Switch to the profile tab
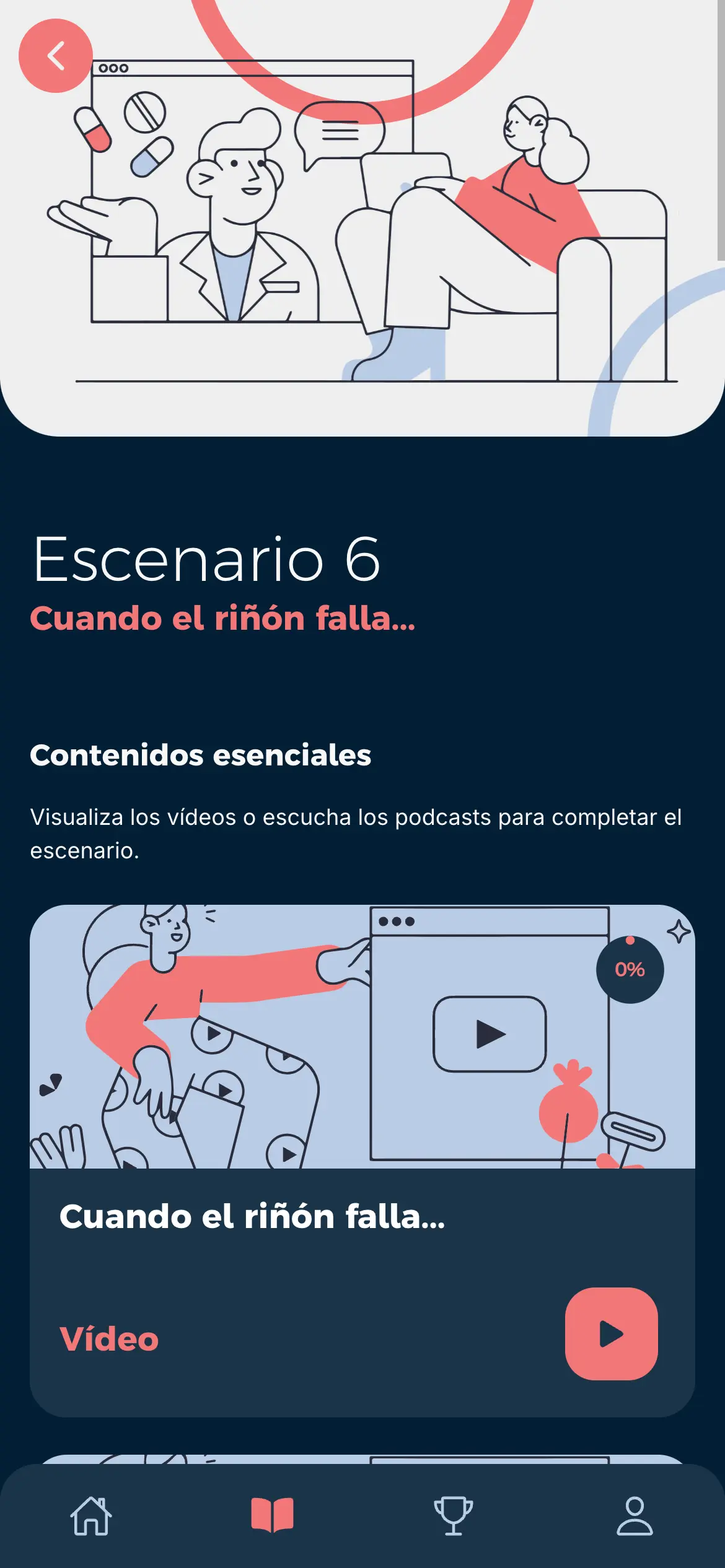725x1568 pixels. [x=635, y=1516]
